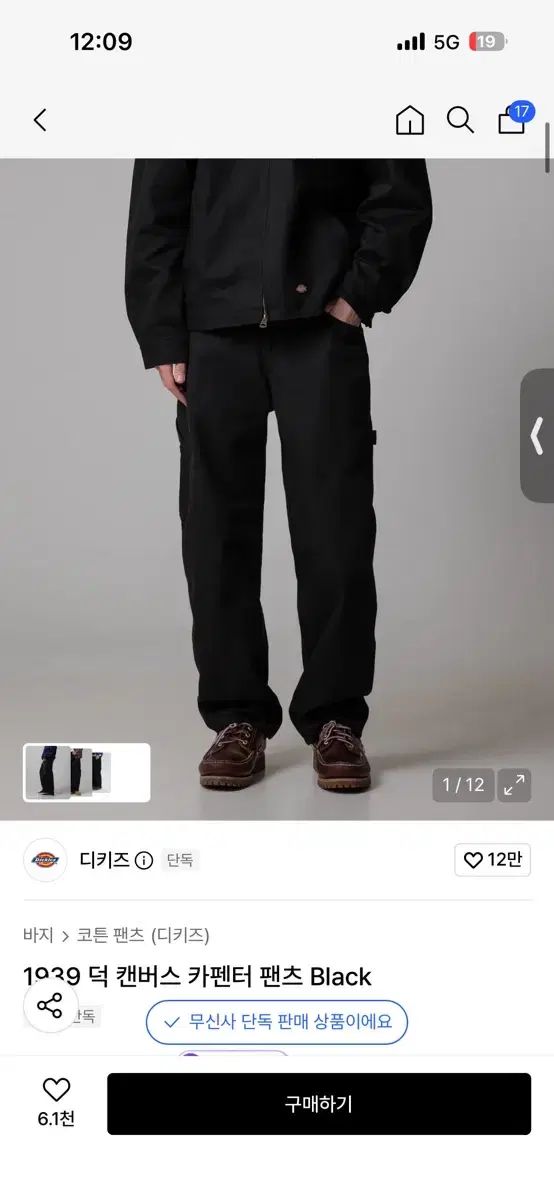Tap the 구매하기 purchase button
Viewport: 554px width, 1200px height.
pyautogui.click(x=319, y=1104)
